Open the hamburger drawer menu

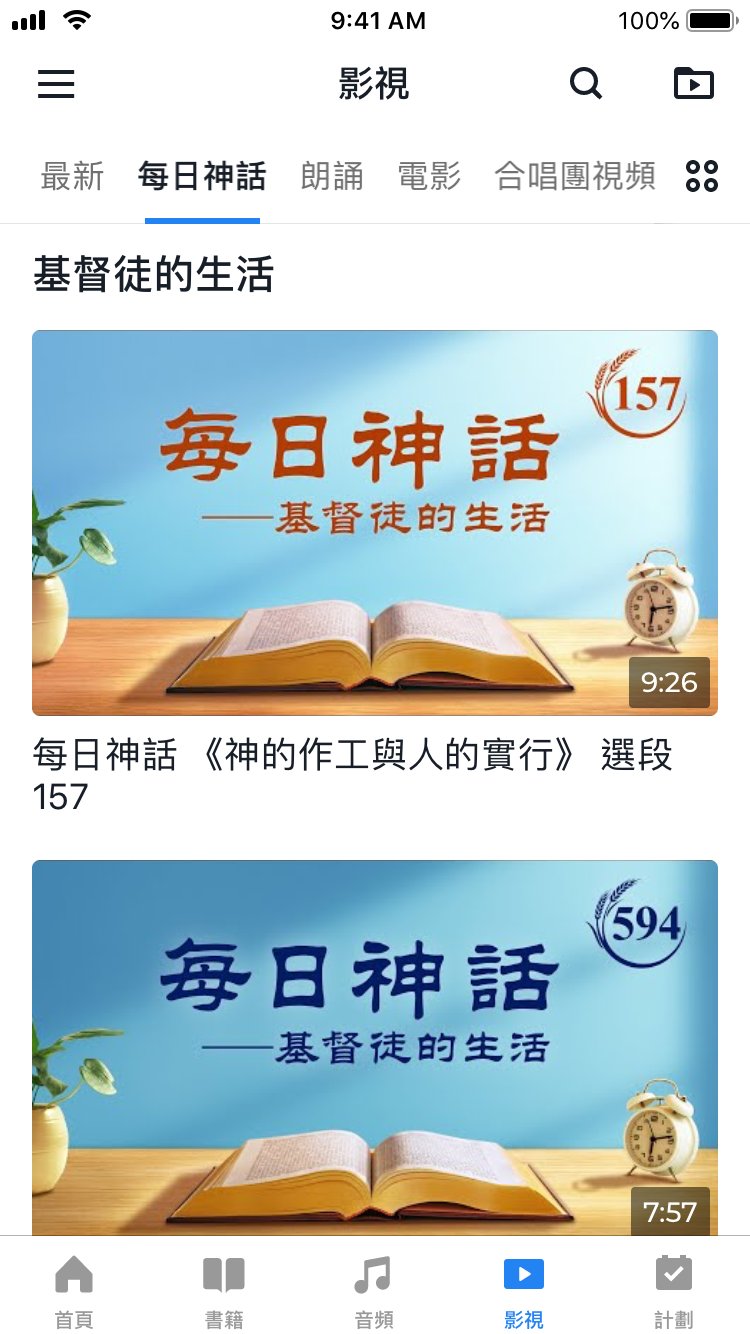point(56,84)
